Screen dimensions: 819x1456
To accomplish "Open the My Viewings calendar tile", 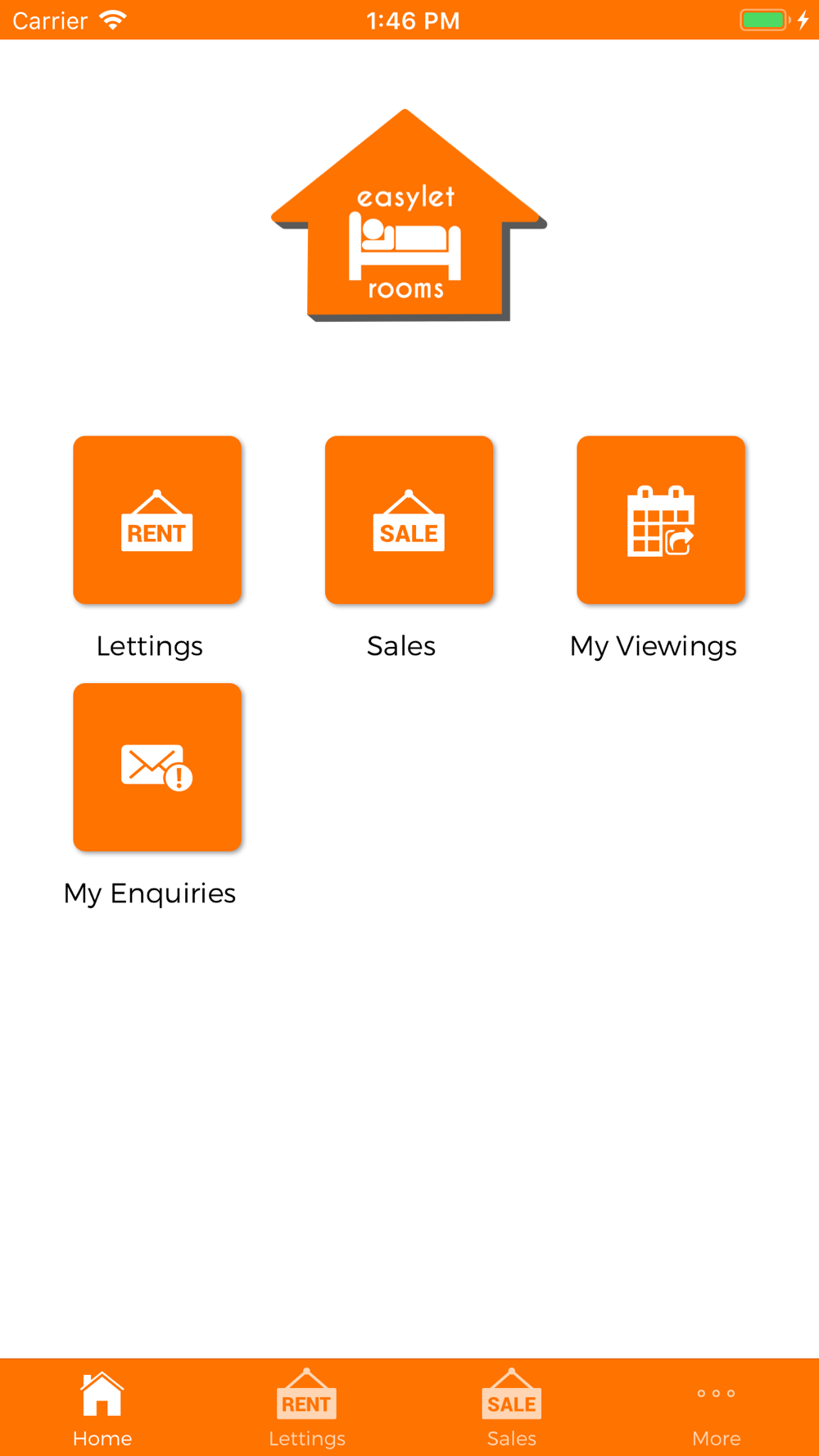I will tap(661, 520).
